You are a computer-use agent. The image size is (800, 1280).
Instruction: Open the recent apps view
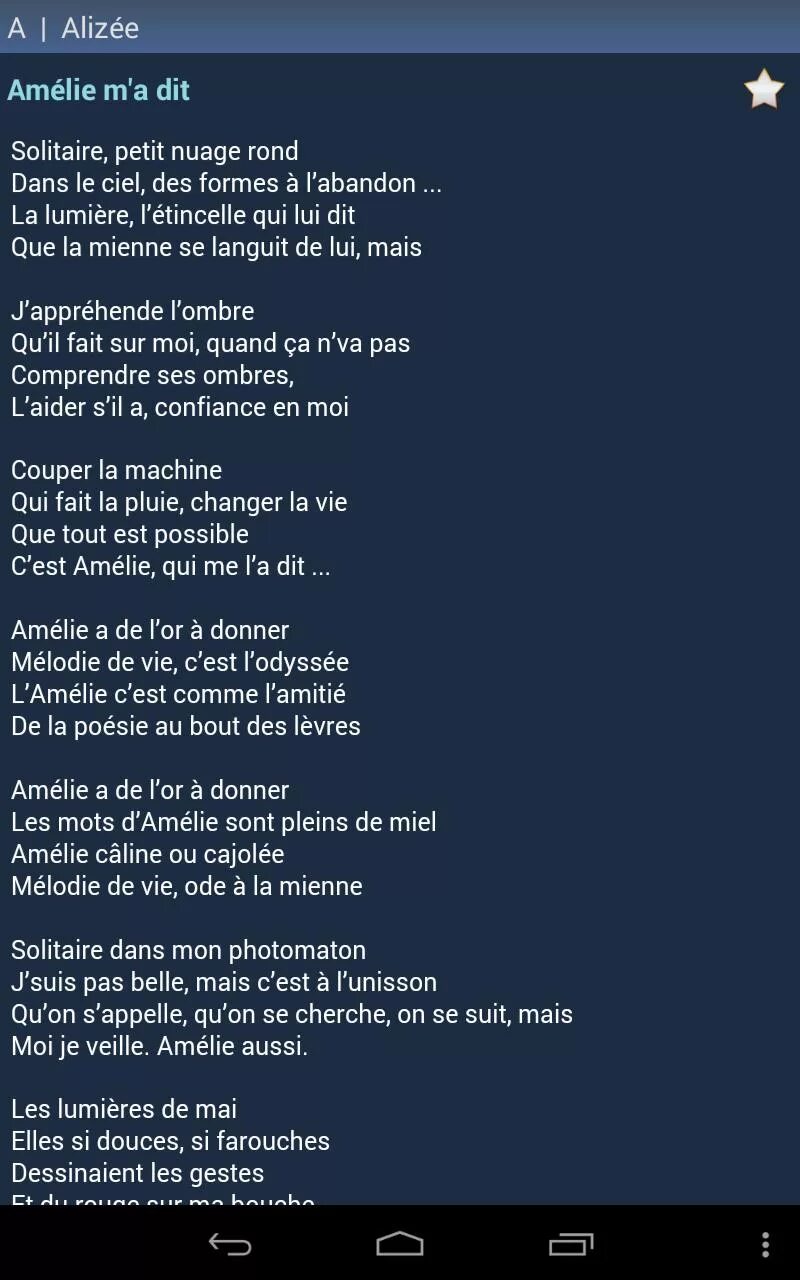coord(571,1244)
